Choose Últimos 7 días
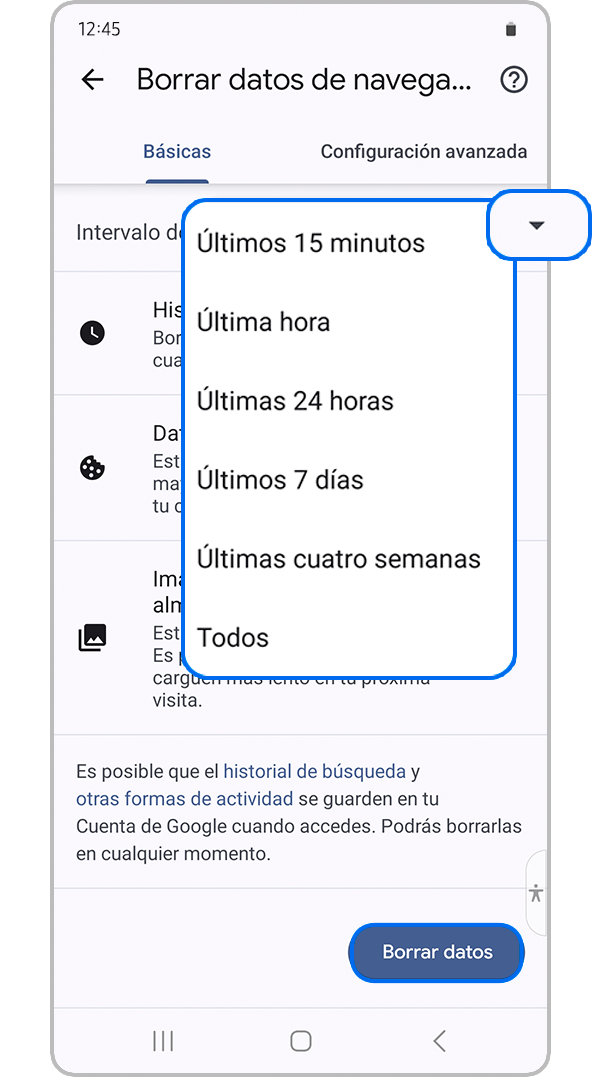This screenshot has height=1077, width=600. (x=280, y=480)
